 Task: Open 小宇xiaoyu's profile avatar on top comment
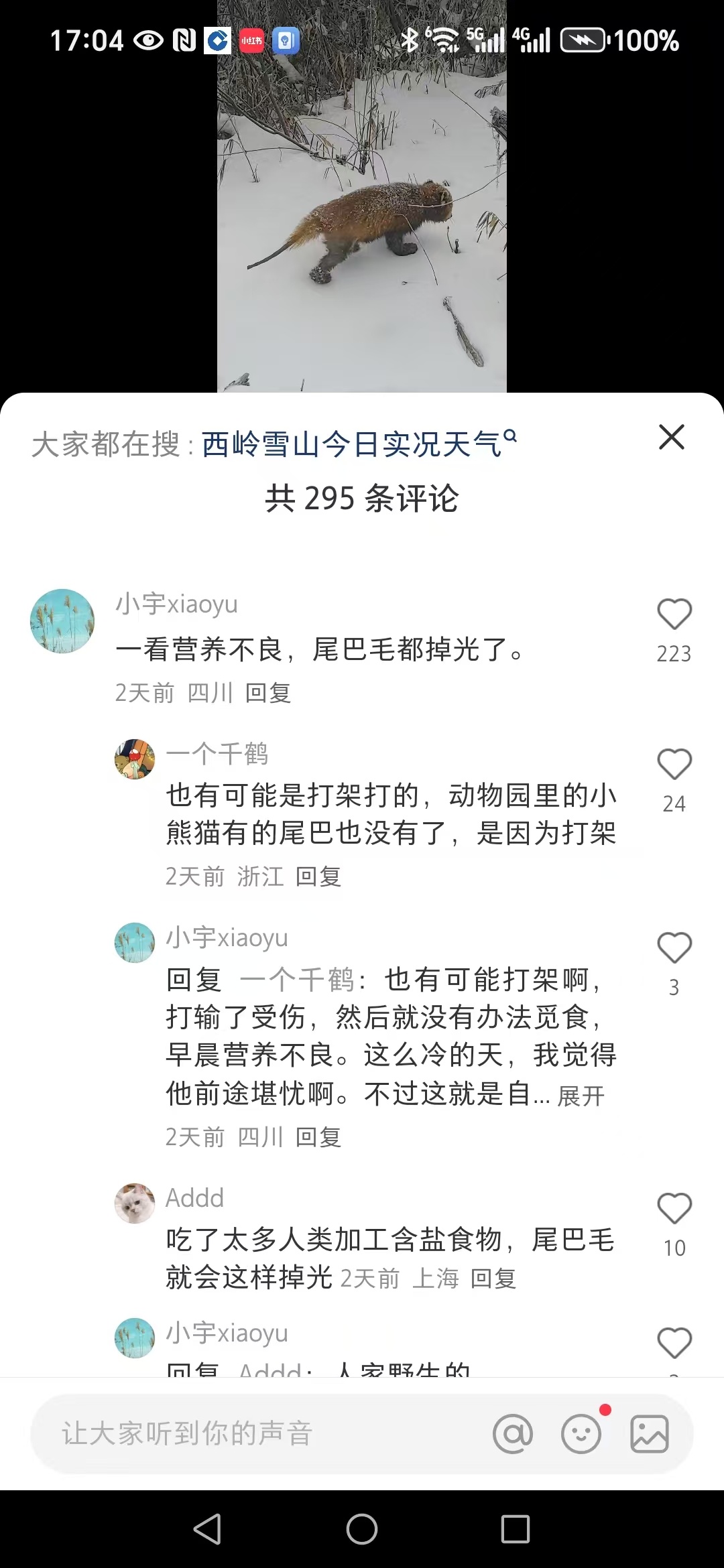[62, 620]
